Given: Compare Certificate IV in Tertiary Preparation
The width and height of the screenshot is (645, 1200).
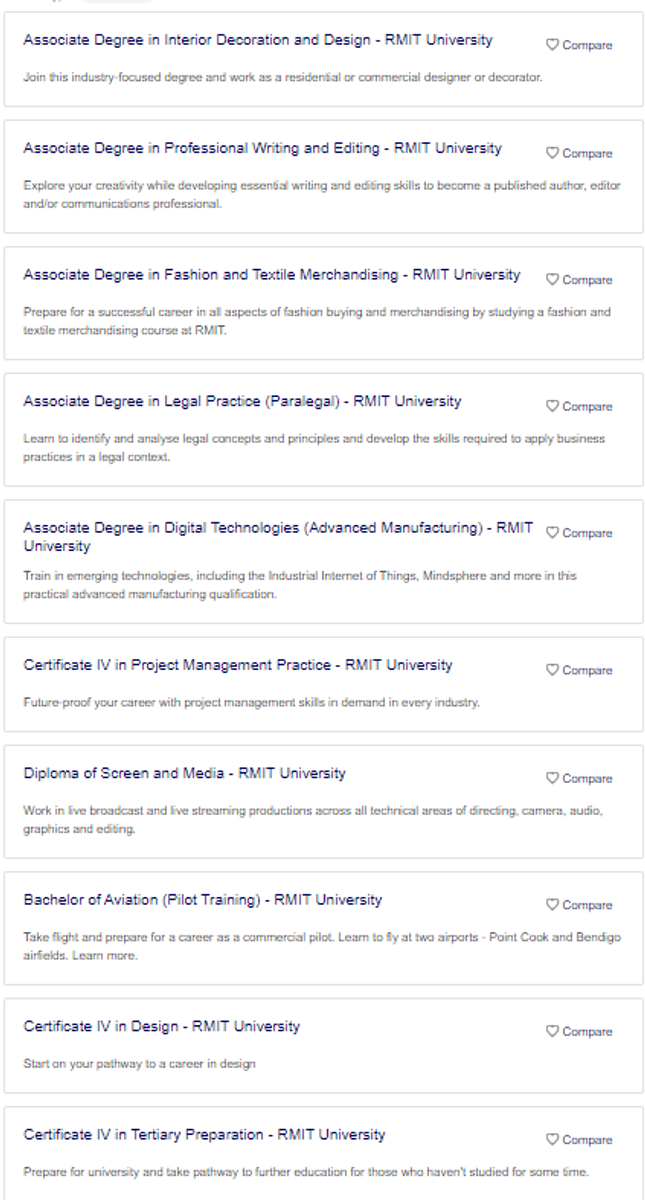Looking at the screenshot, I should point(579,1139).
